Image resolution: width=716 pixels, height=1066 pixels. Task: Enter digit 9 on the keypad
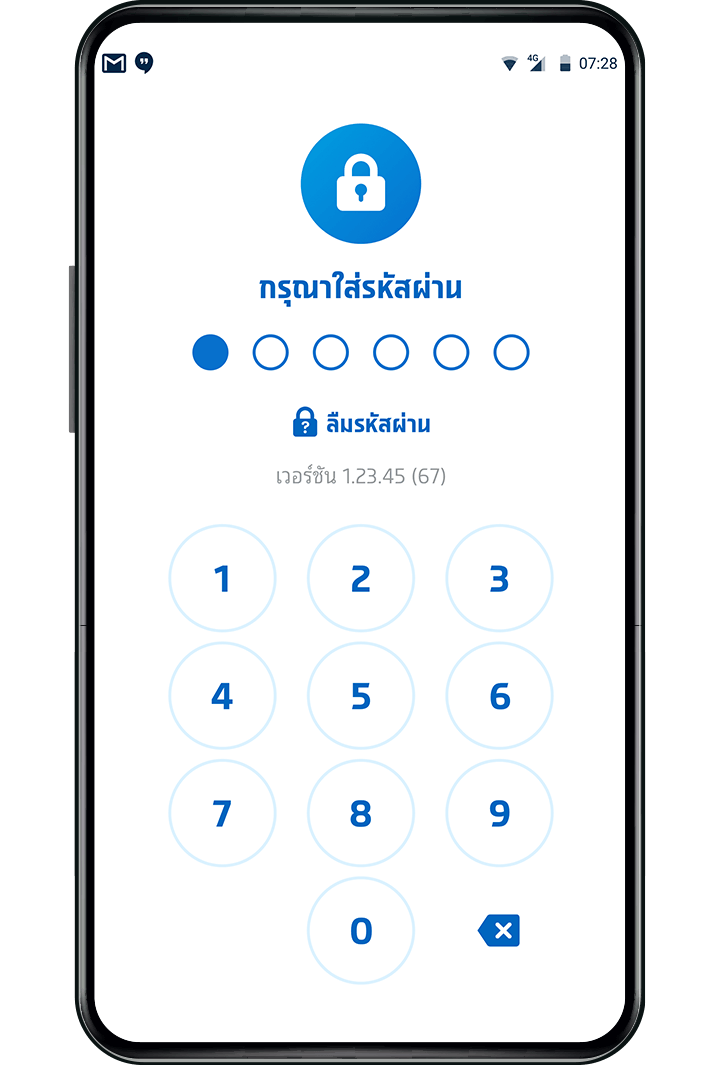pos(499,813)
